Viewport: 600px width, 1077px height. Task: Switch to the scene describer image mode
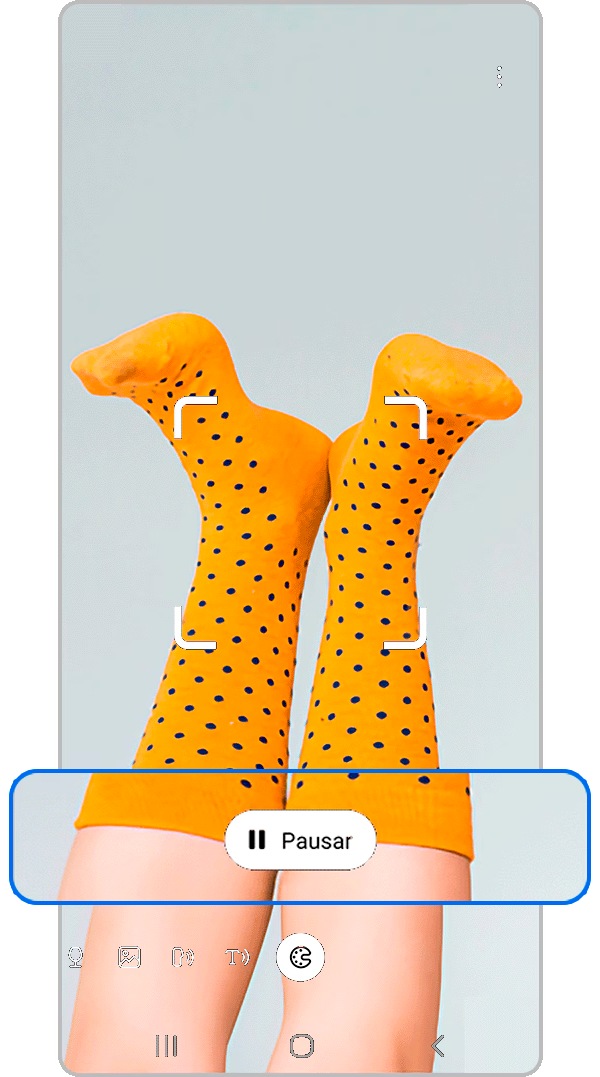(129, 957)
